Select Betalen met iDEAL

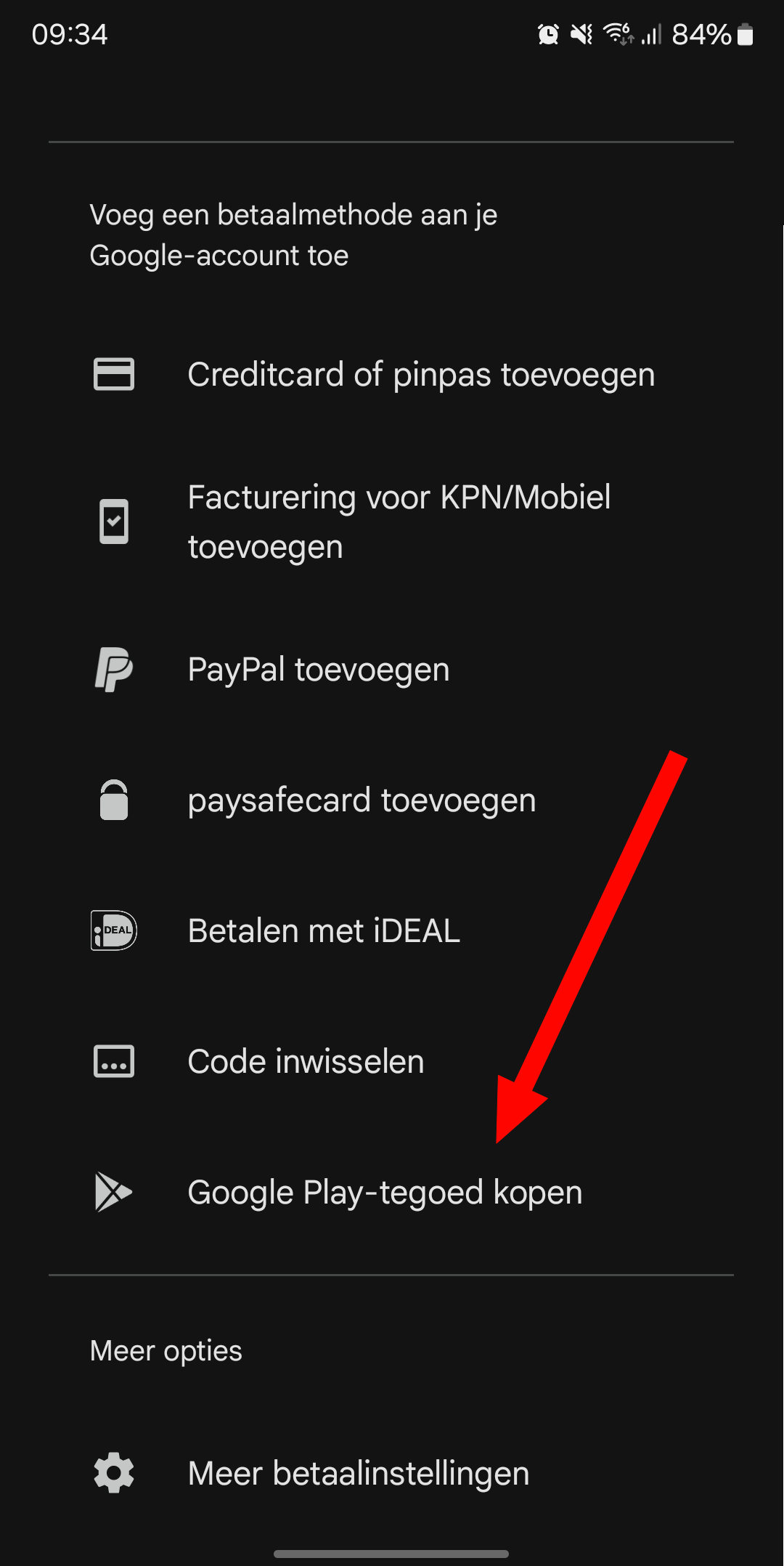coord(391,931)
